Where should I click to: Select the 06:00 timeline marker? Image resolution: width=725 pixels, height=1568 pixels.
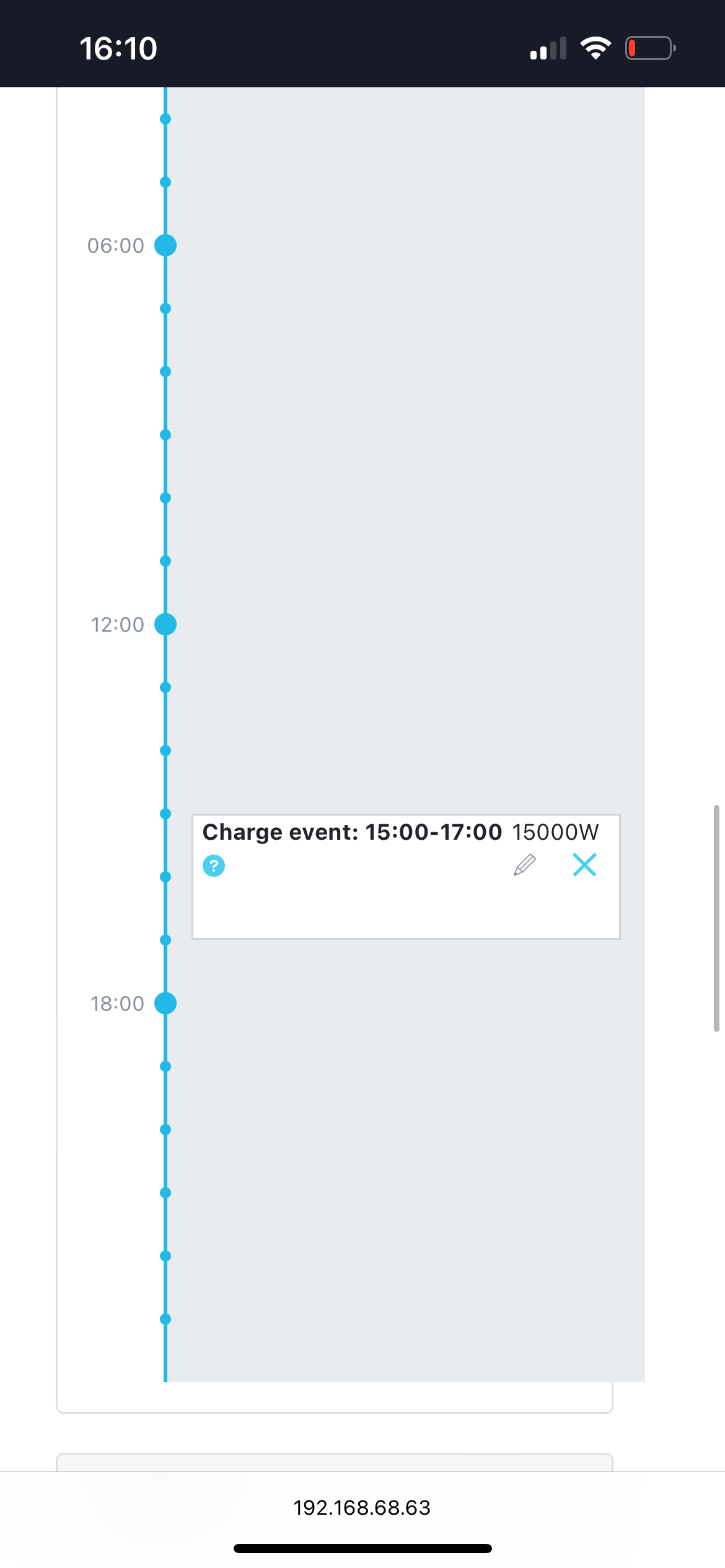coord(165,245)
